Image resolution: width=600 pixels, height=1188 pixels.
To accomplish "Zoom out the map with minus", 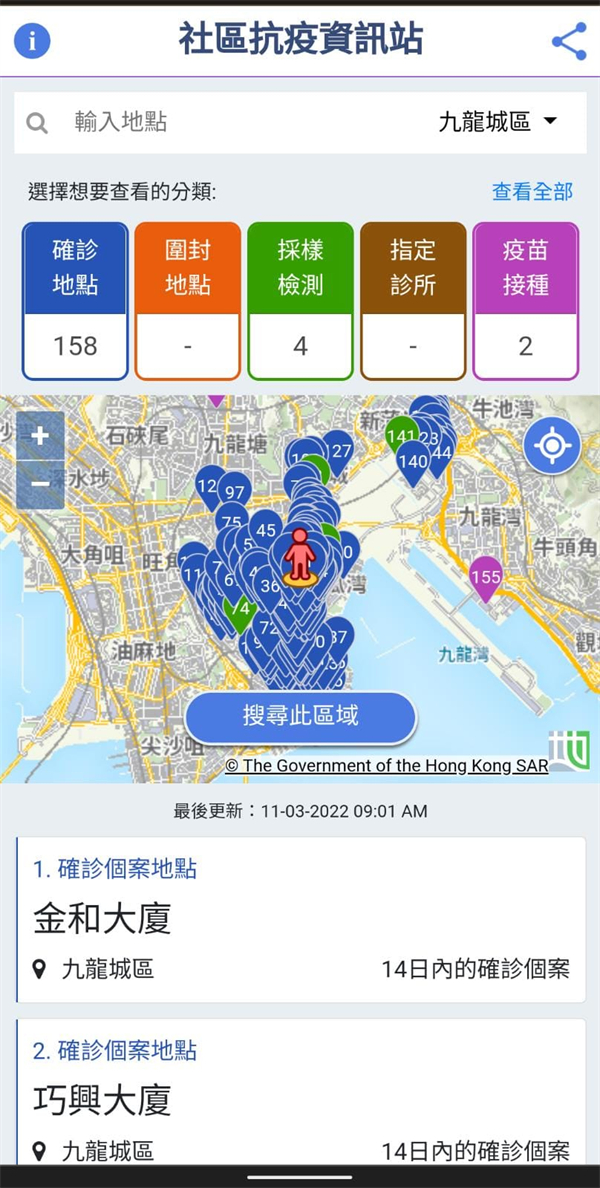I will click(x=40, y=484).
